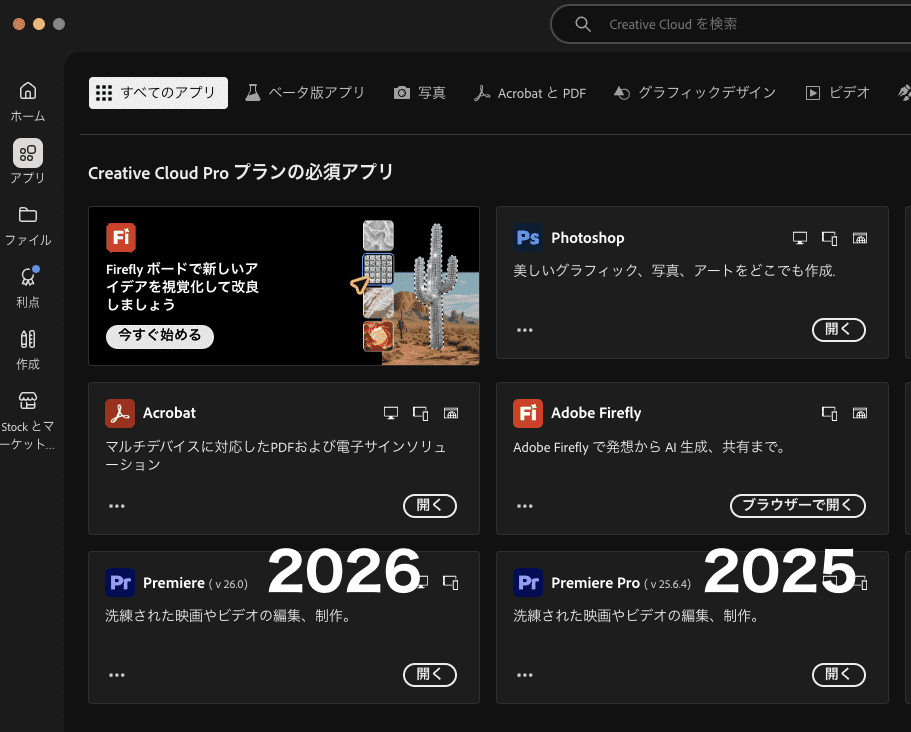Tap 今すぐ始める on the Firefly banner
911x732 pixels.
coord(160,335)
